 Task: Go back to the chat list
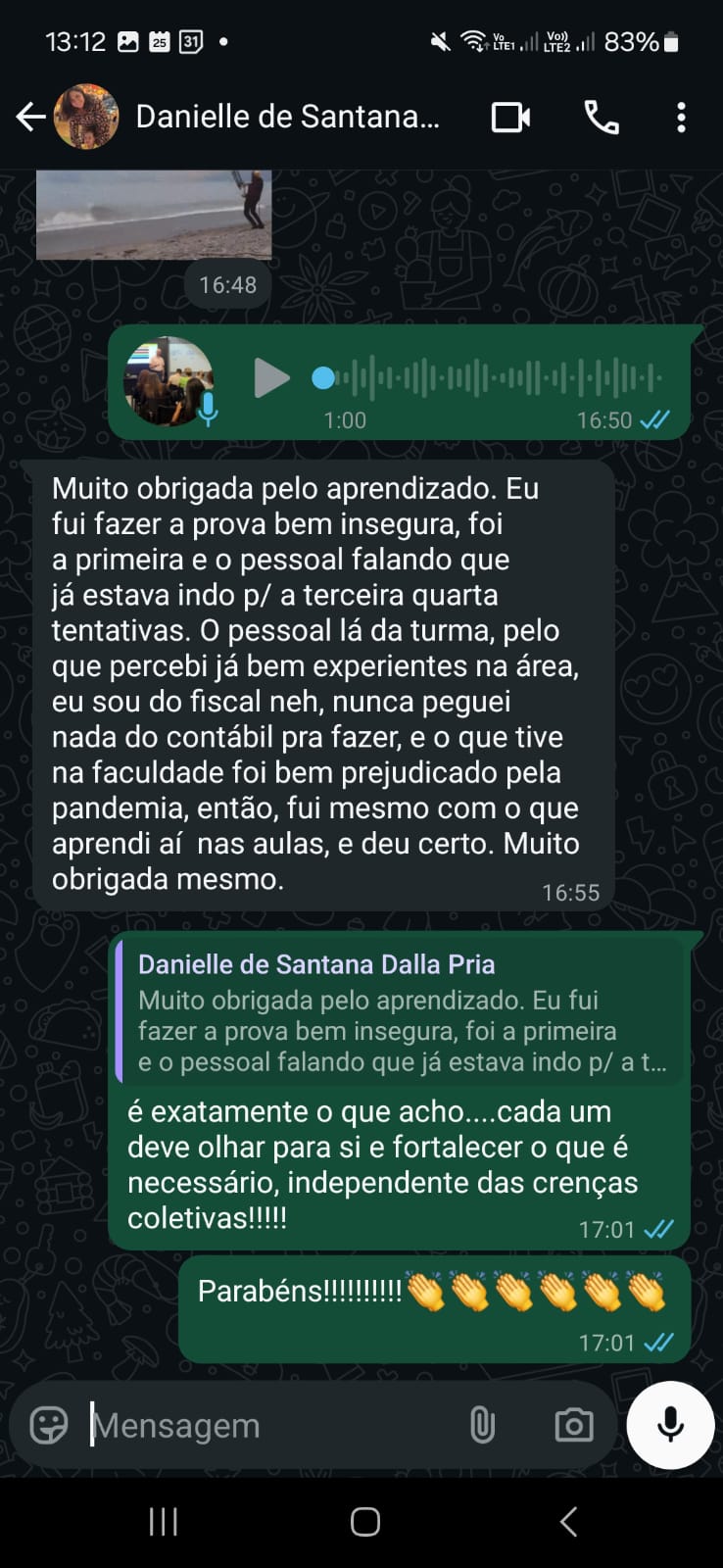coord(30,118)
